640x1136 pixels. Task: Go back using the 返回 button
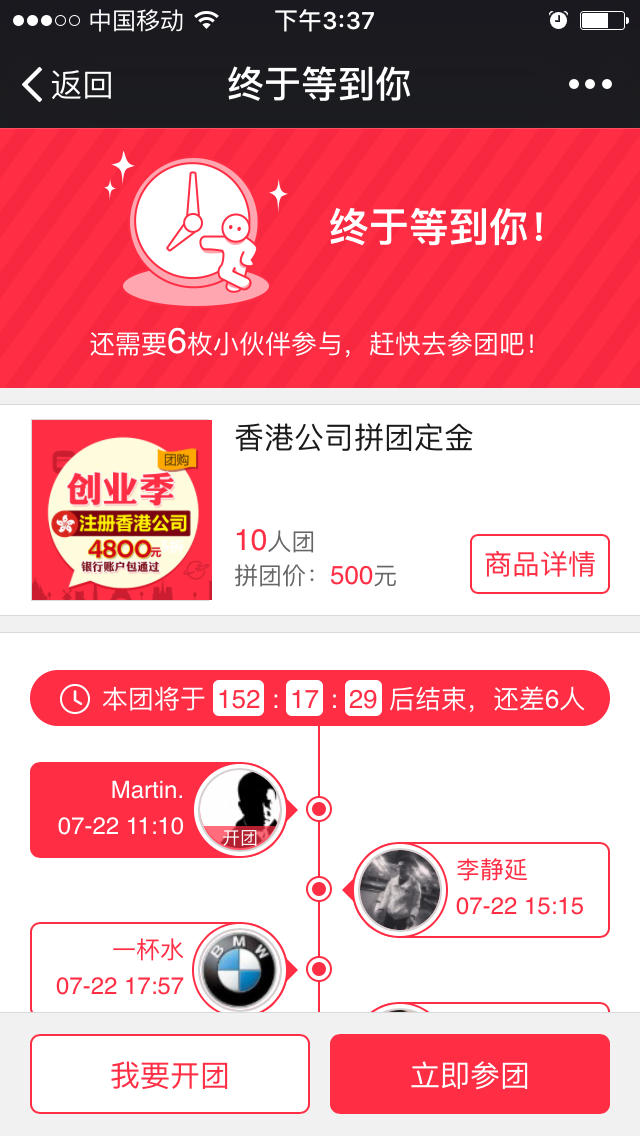66,85
